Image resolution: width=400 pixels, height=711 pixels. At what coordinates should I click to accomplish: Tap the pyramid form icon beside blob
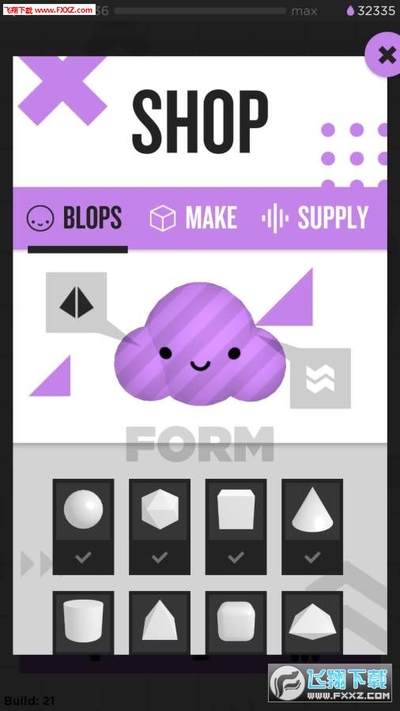(x=76, y=302)
